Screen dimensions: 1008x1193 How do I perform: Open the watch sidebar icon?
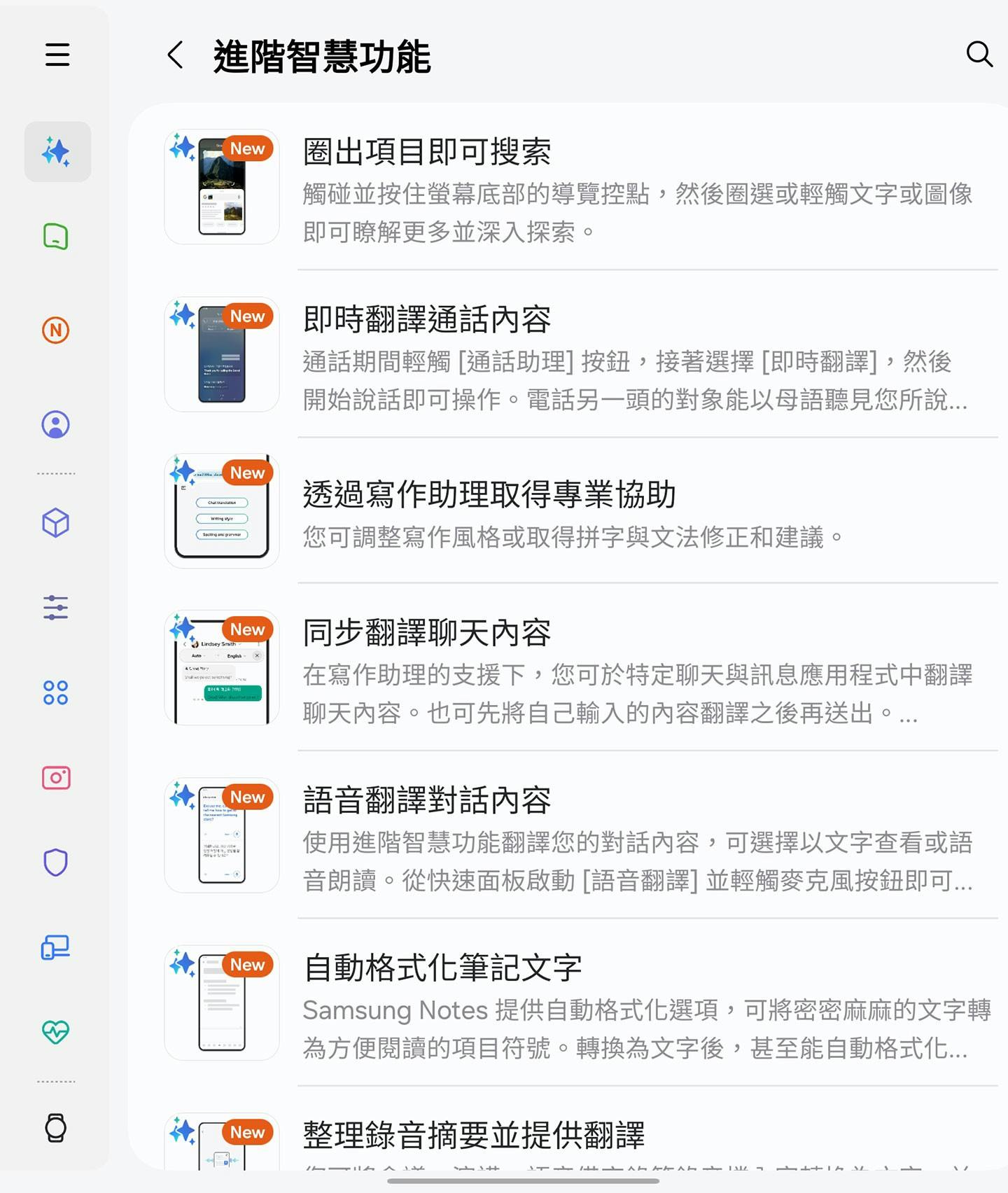(x=56, y=1127)
